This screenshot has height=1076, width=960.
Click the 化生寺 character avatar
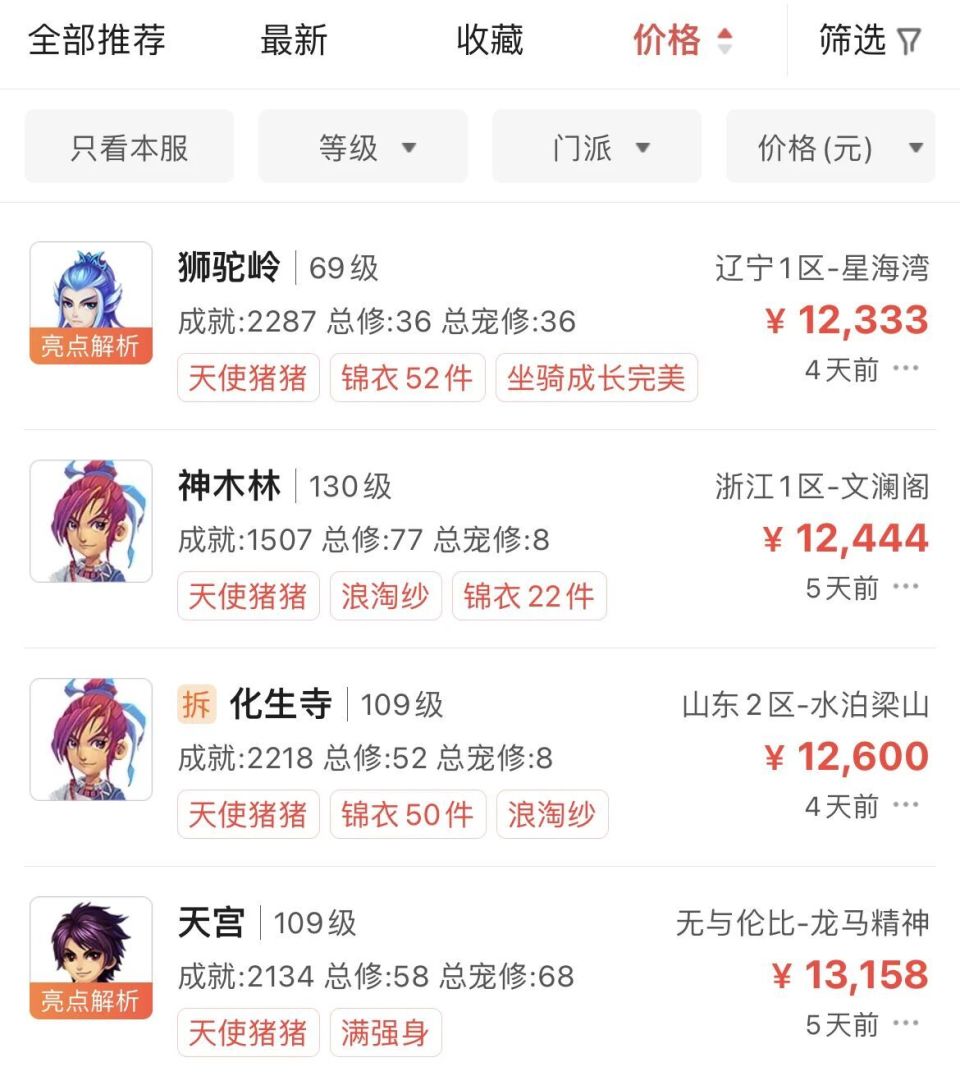[x=90, y=738]
